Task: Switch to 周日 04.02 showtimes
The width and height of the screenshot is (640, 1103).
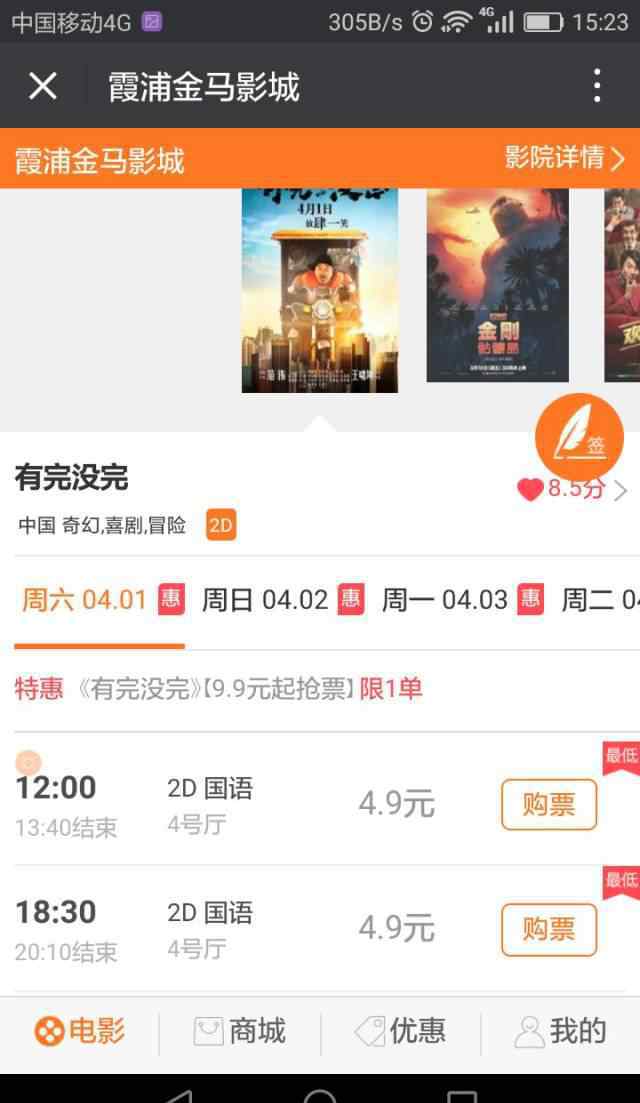Action: point(281,600)
